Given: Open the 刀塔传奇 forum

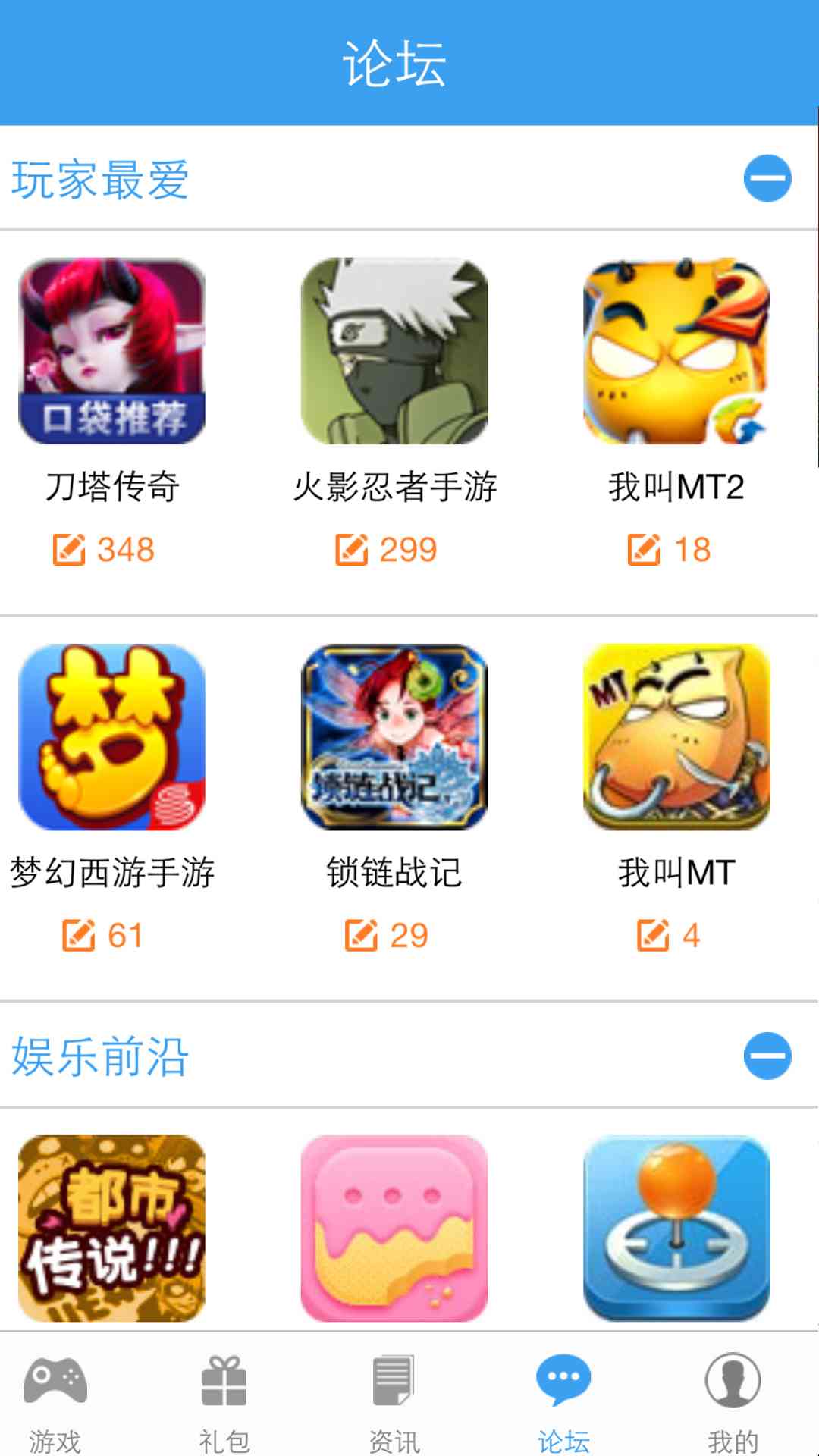Looking at the screenshot, I should pos(111,351).
